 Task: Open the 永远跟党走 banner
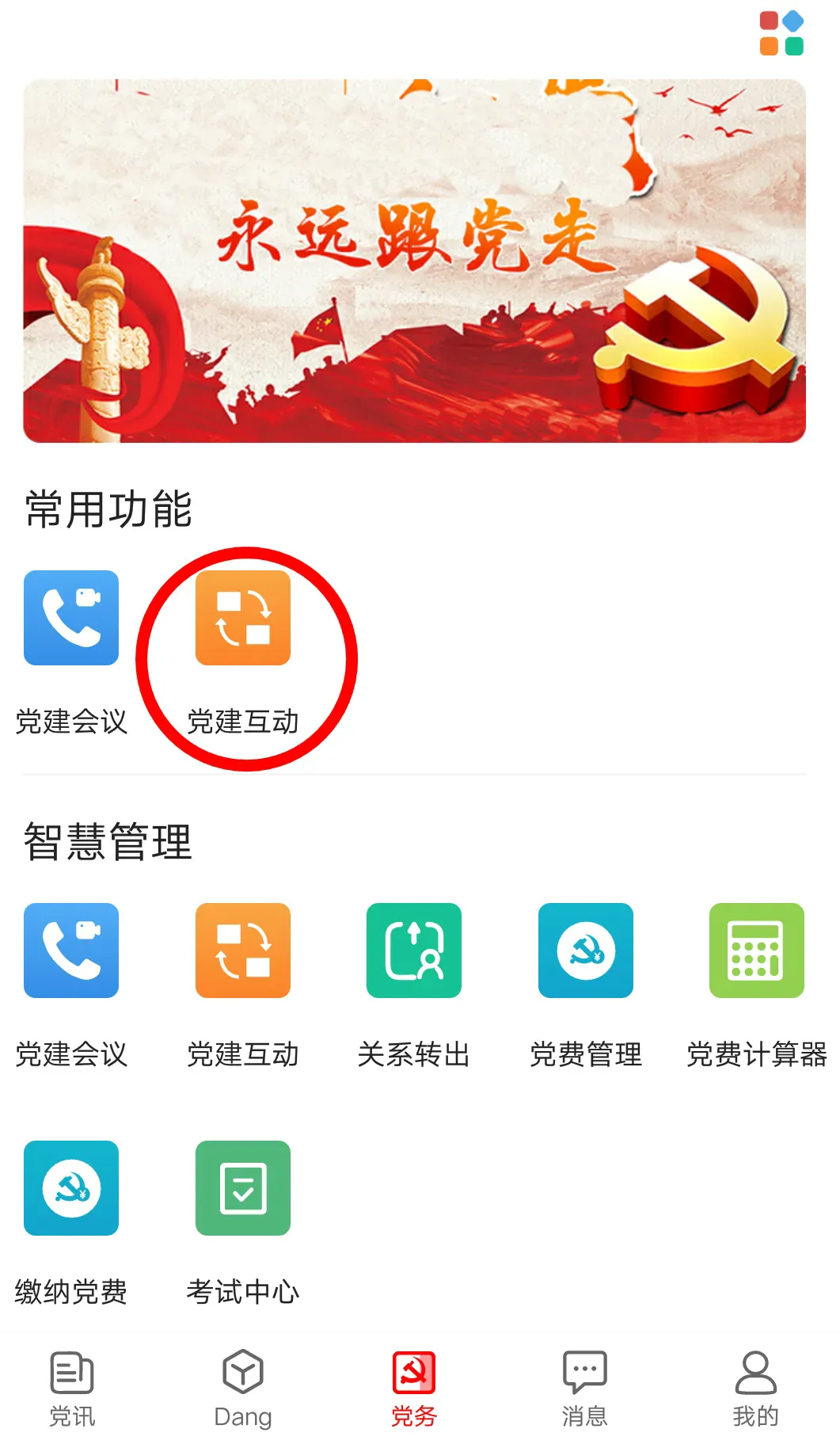pos(414,261)
